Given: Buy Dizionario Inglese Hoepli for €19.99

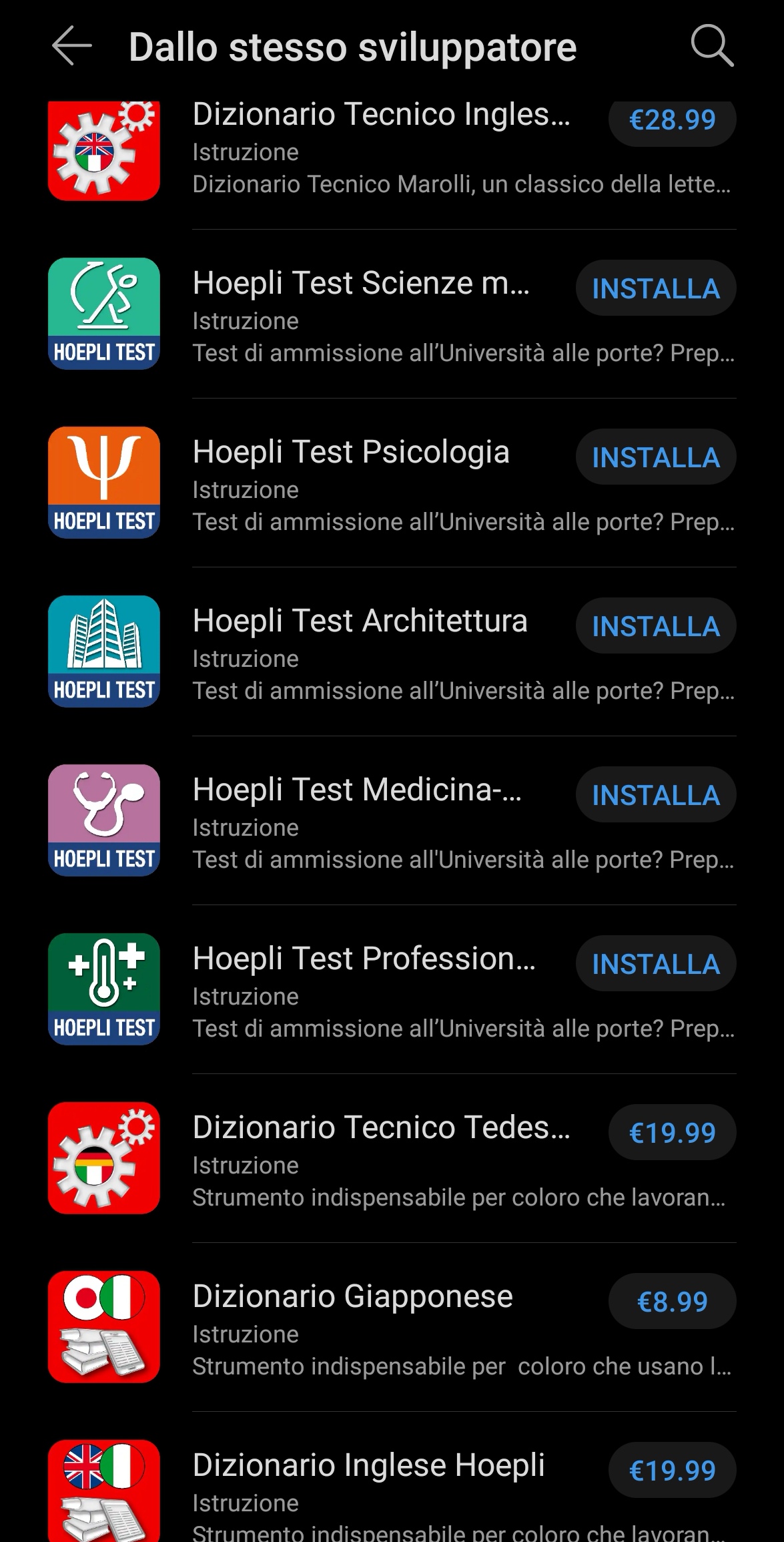Looking at the screenshot, I should coord(672,1471).
